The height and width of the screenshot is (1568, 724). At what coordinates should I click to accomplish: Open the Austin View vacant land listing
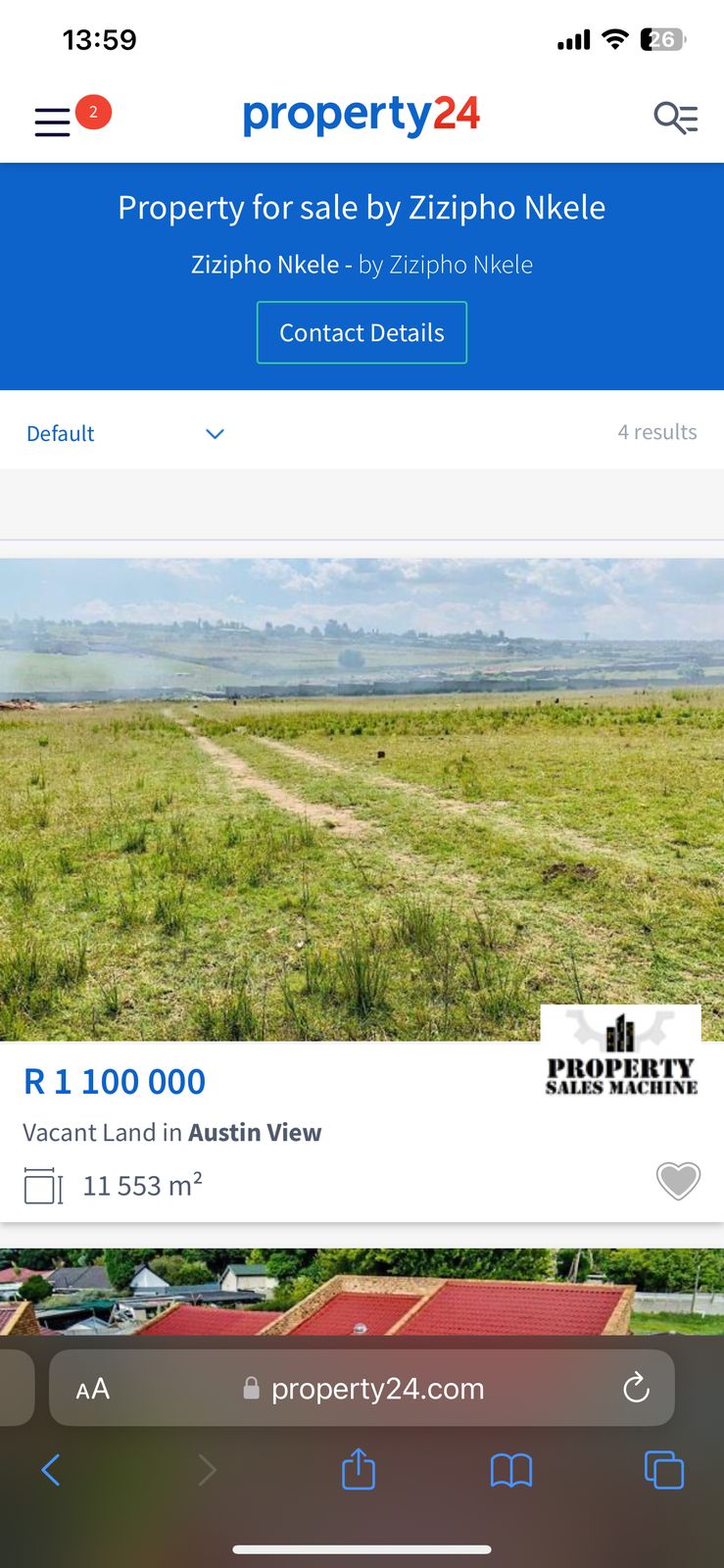point(362,799)
